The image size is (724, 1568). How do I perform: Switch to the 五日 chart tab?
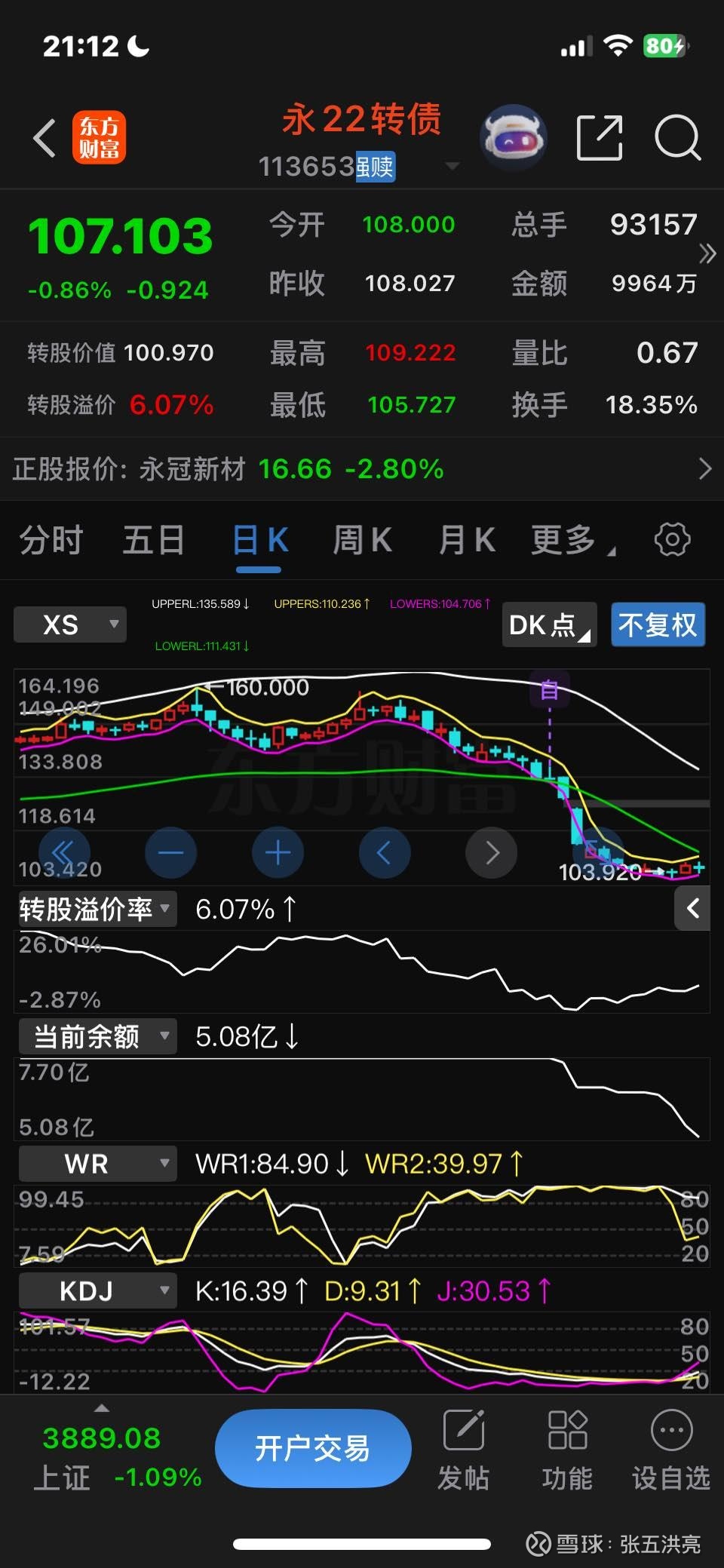pos(154,540)
